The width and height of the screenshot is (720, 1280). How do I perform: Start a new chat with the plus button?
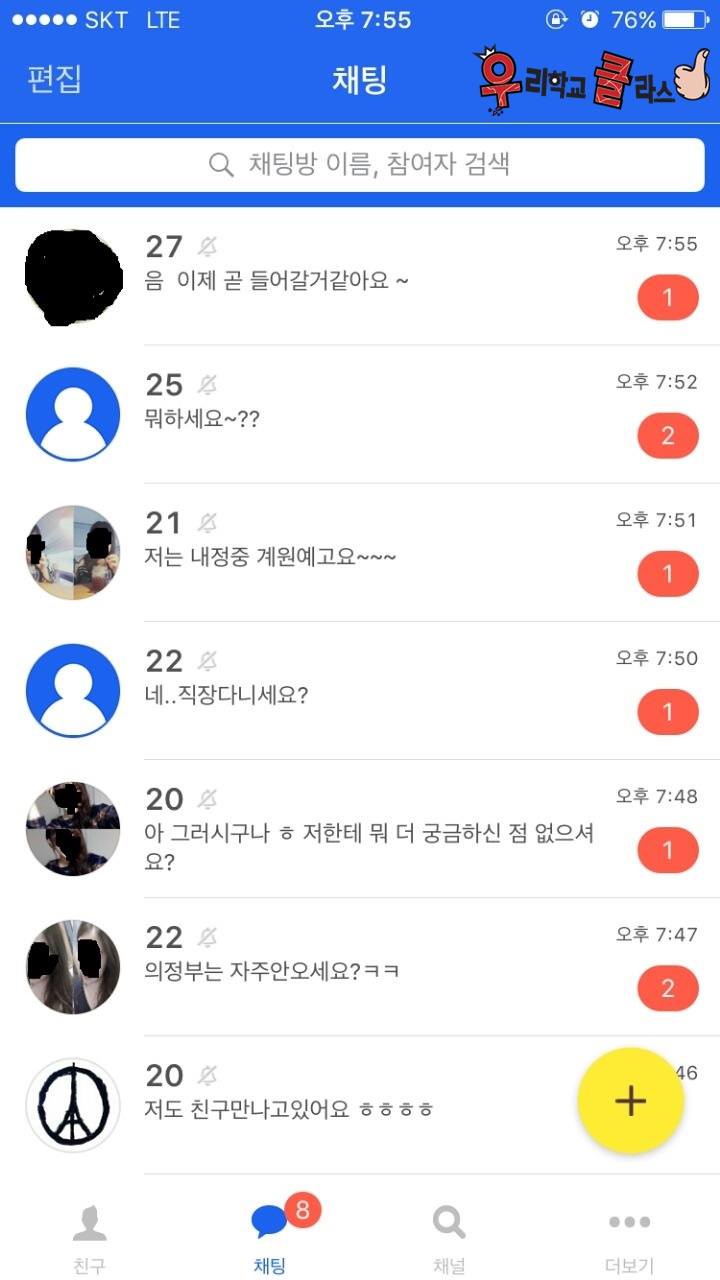click(630, 1101)
